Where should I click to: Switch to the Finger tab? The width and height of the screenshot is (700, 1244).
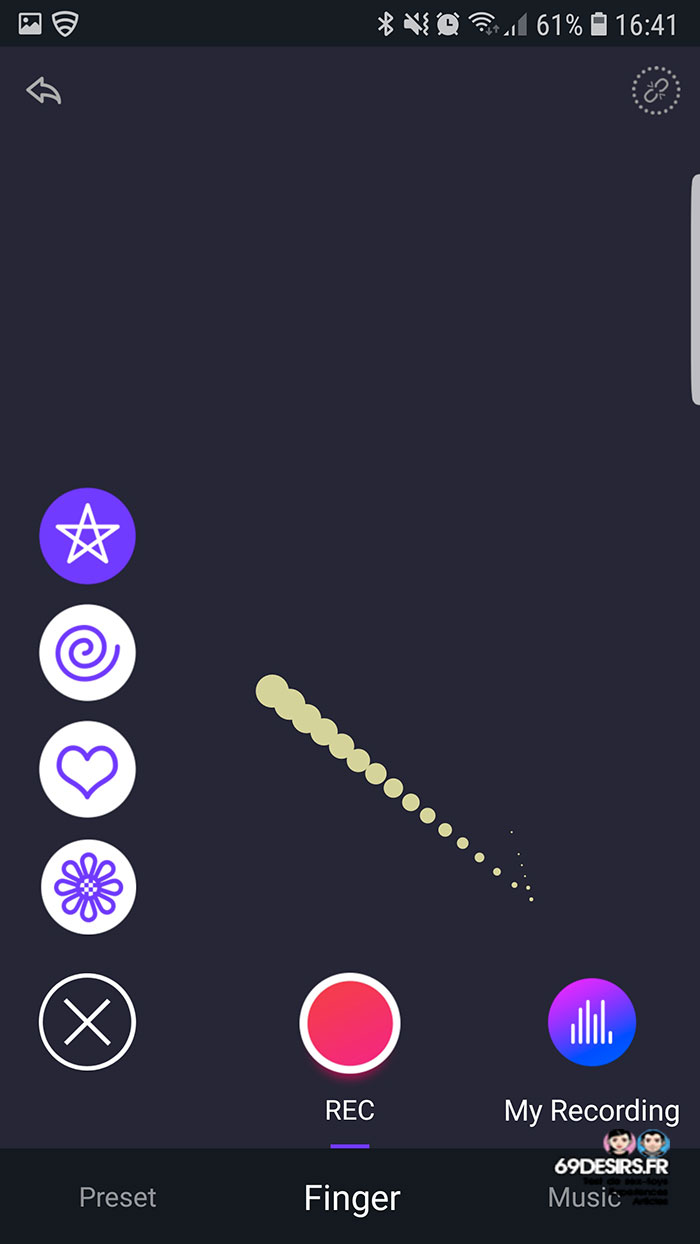point(352,1198)
